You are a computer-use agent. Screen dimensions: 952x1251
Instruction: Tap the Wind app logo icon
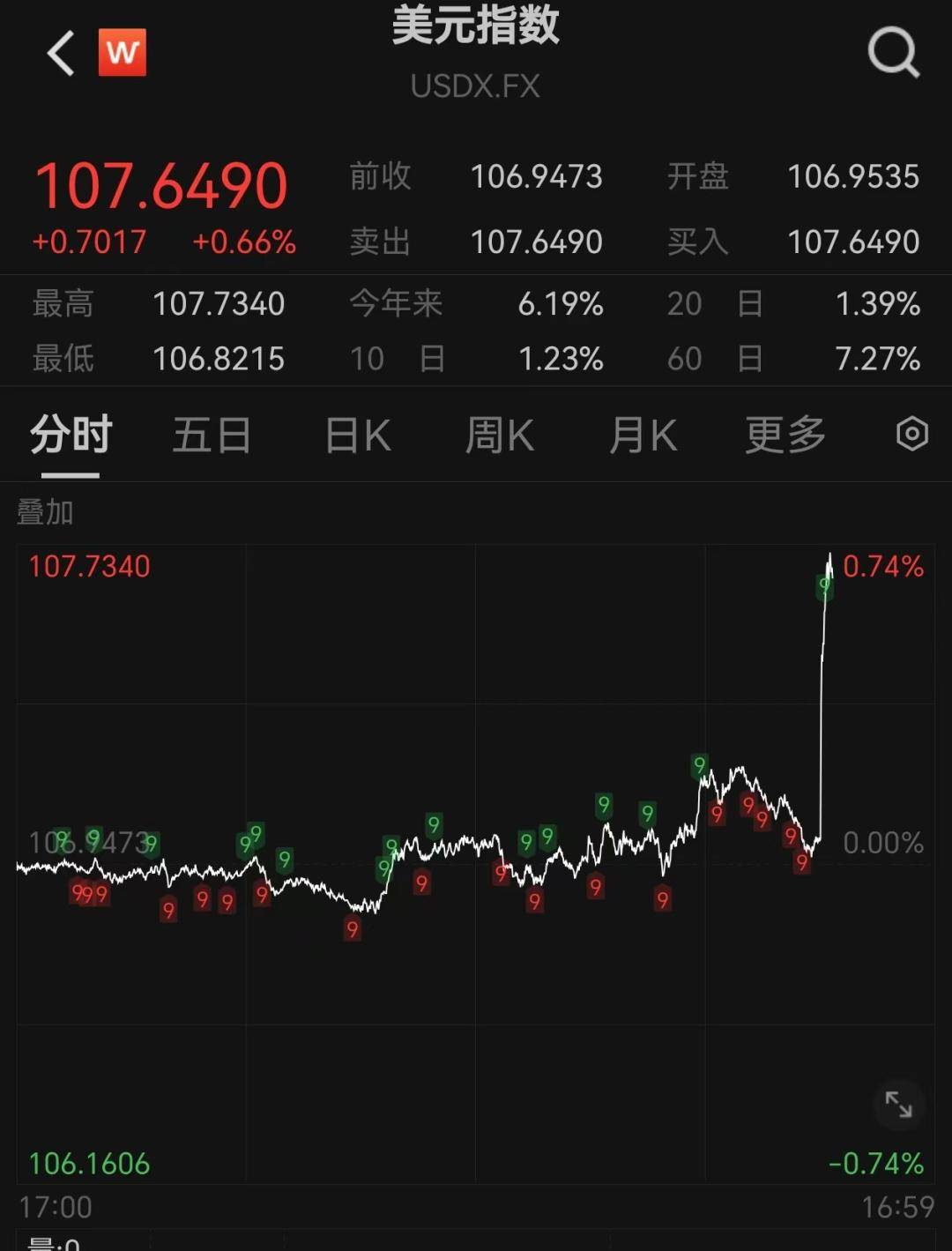tap(123, 53)
